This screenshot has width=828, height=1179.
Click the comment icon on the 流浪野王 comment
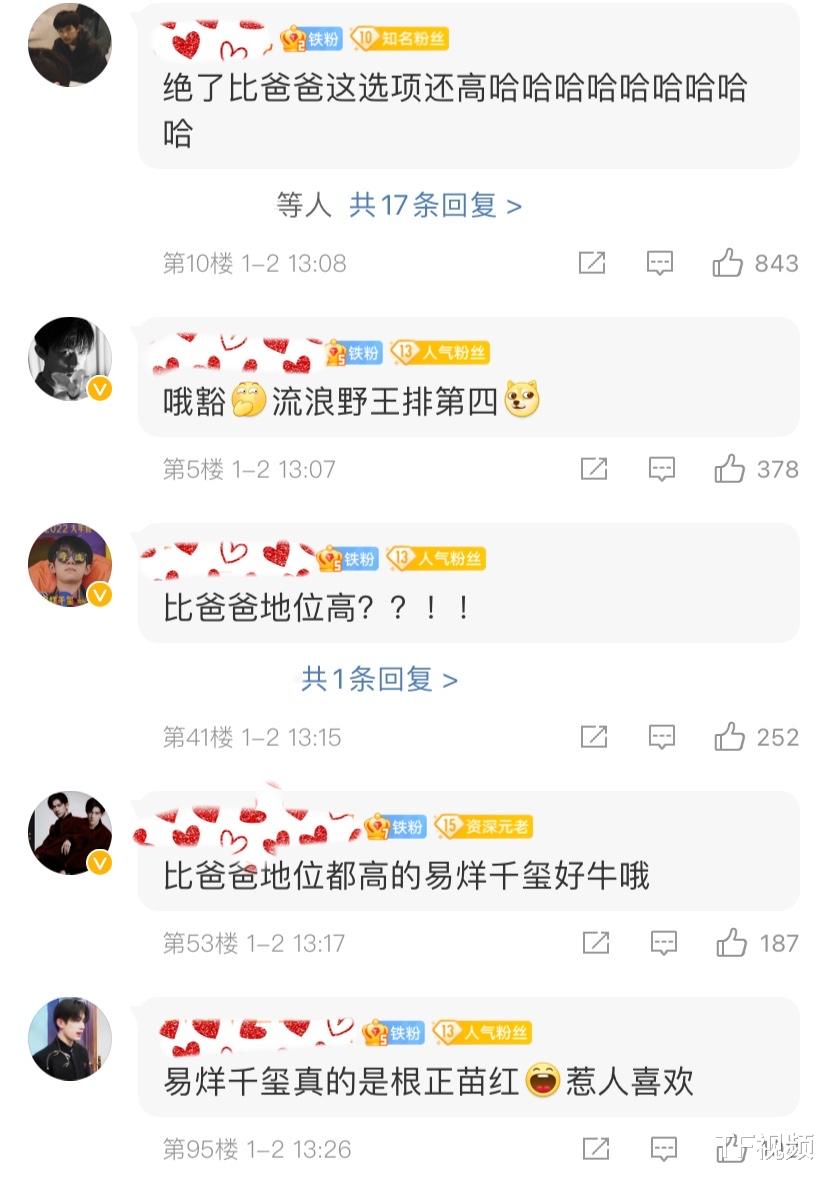(x=660, y=466)
